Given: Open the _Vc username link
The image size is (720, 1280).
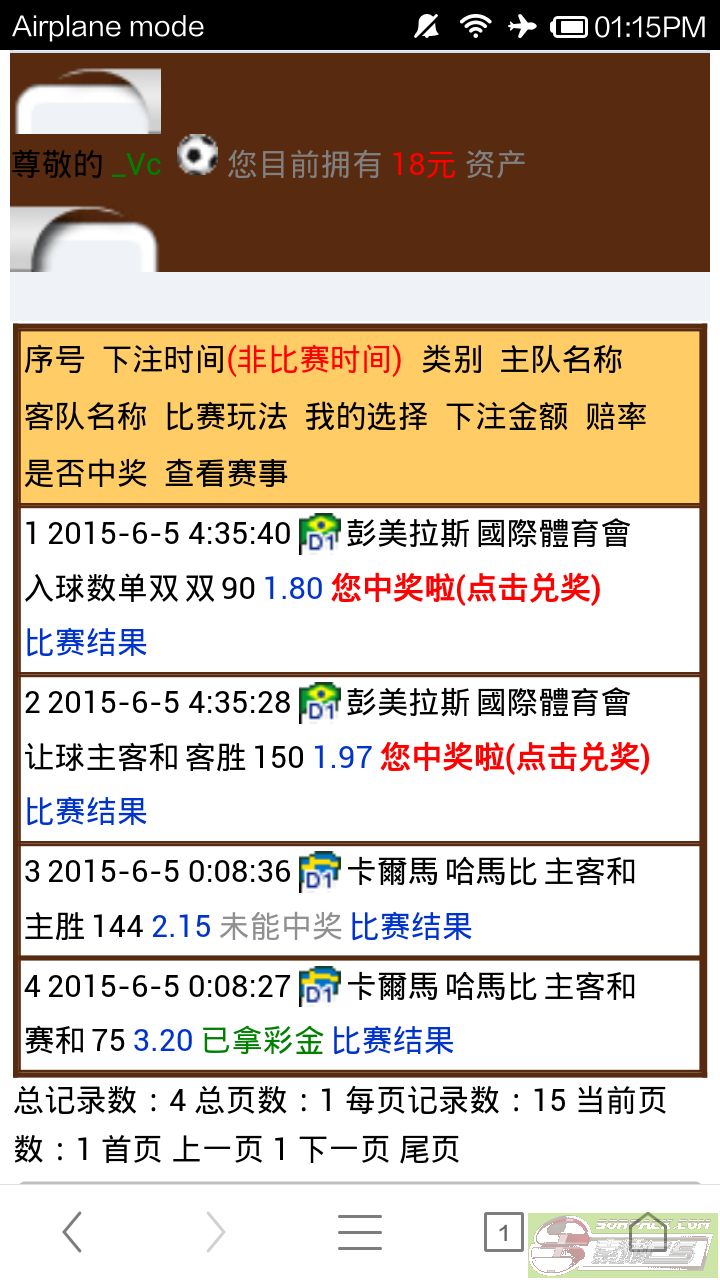Looking at the screenshot, I should point(136,164).
